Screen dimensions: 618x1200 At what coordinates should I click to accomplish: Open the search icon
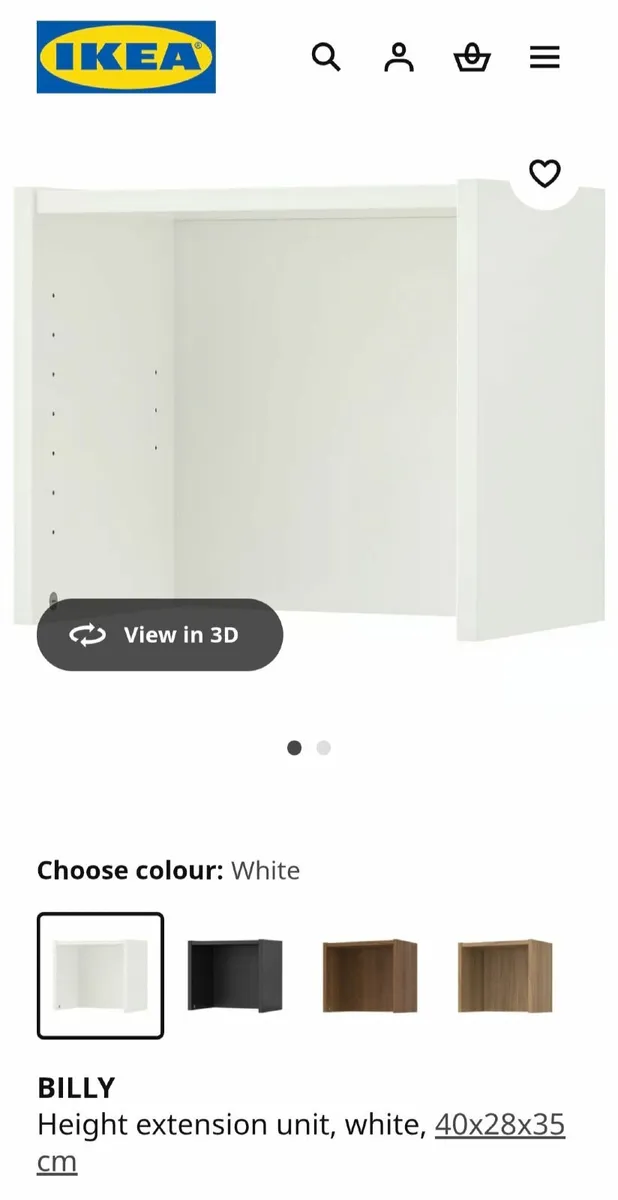click(326, 58)
